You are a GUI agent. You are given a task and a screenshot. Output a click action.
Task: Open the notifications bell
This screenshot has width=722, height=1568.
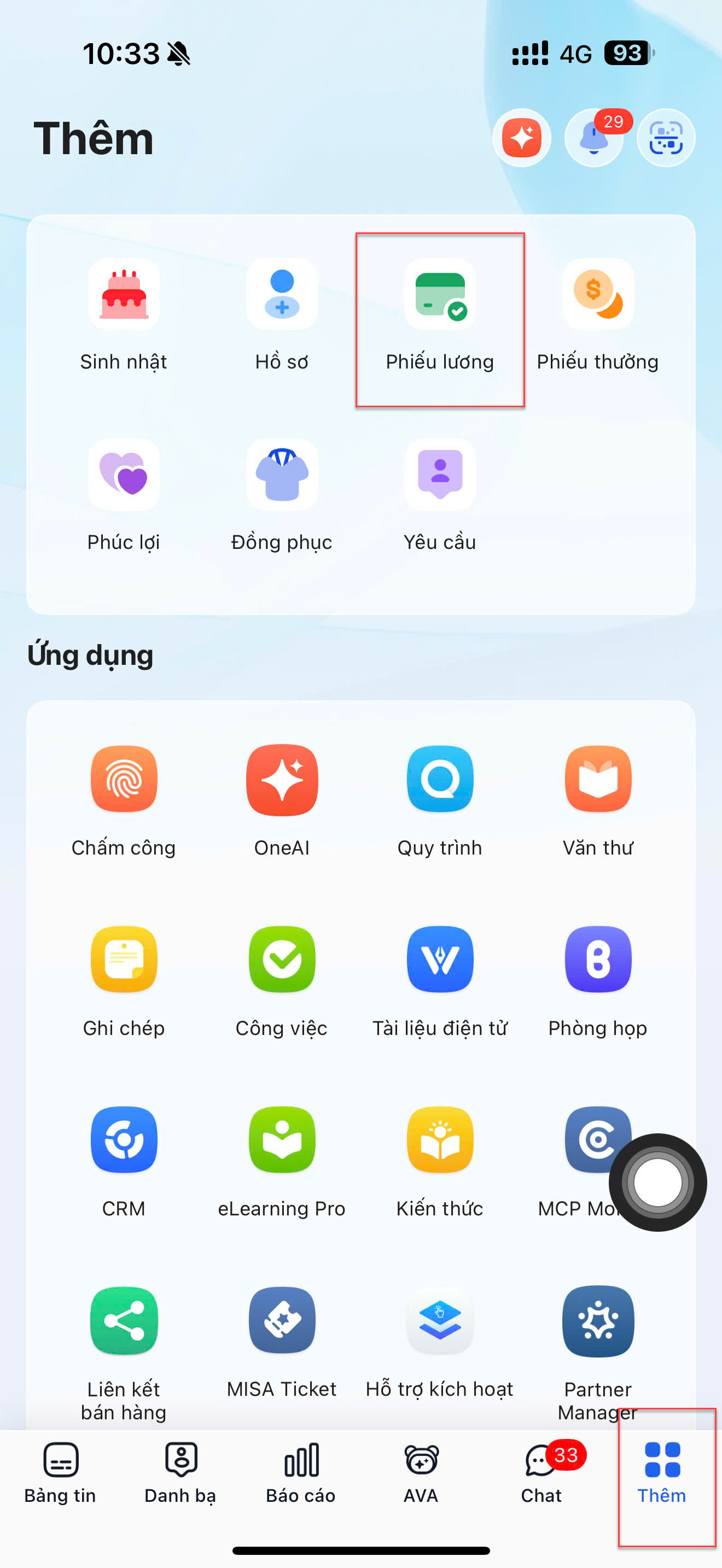[593, 138]
